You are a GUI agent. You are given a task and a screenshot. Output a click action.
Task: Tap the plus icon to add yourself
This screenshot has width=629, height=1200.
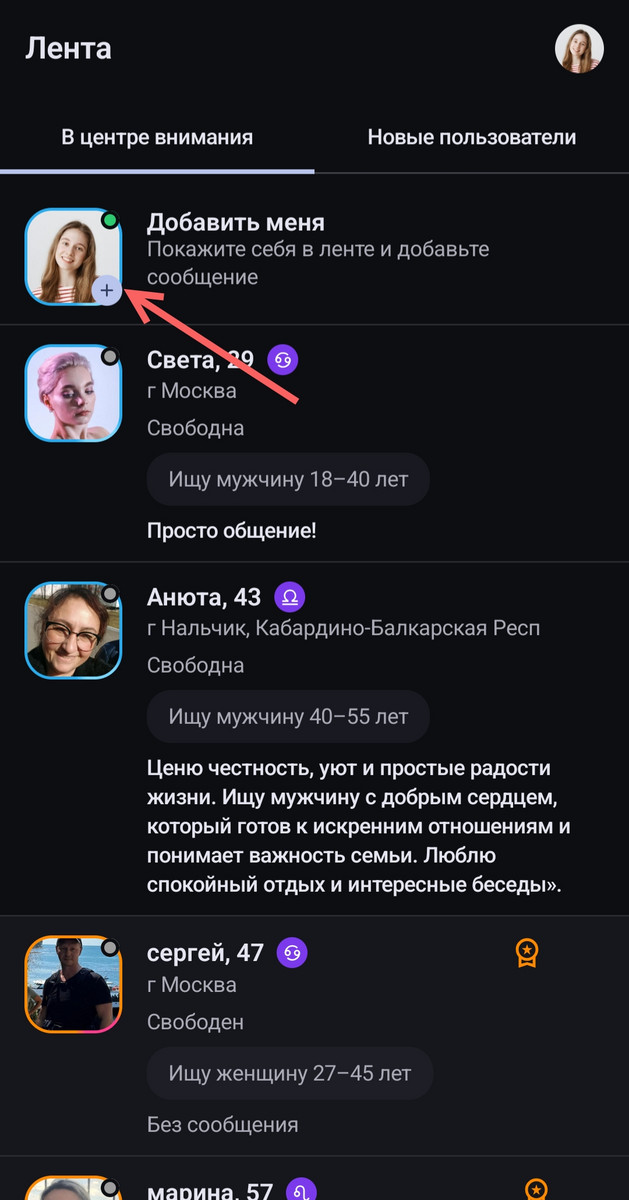[107, 291]
